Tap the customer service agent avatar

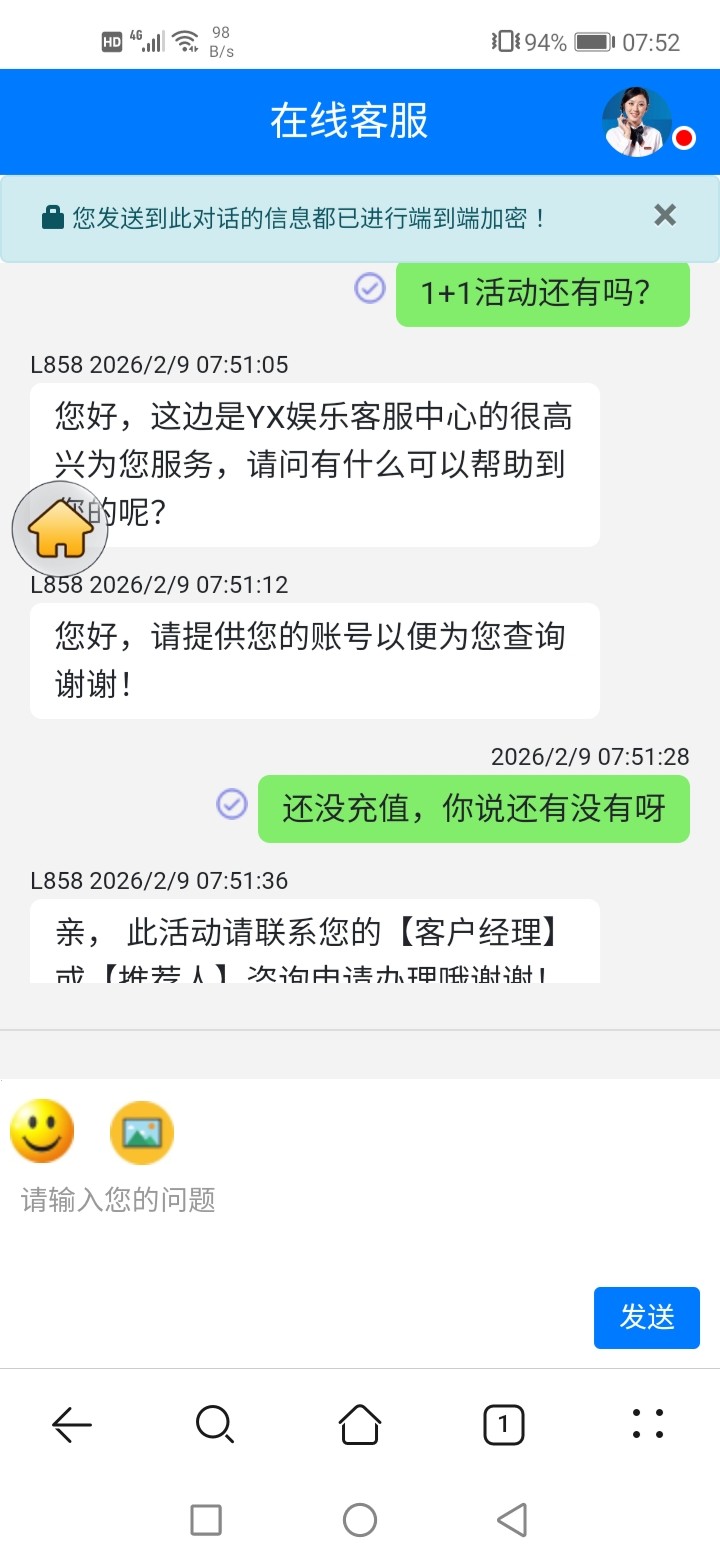click(637, 122)
